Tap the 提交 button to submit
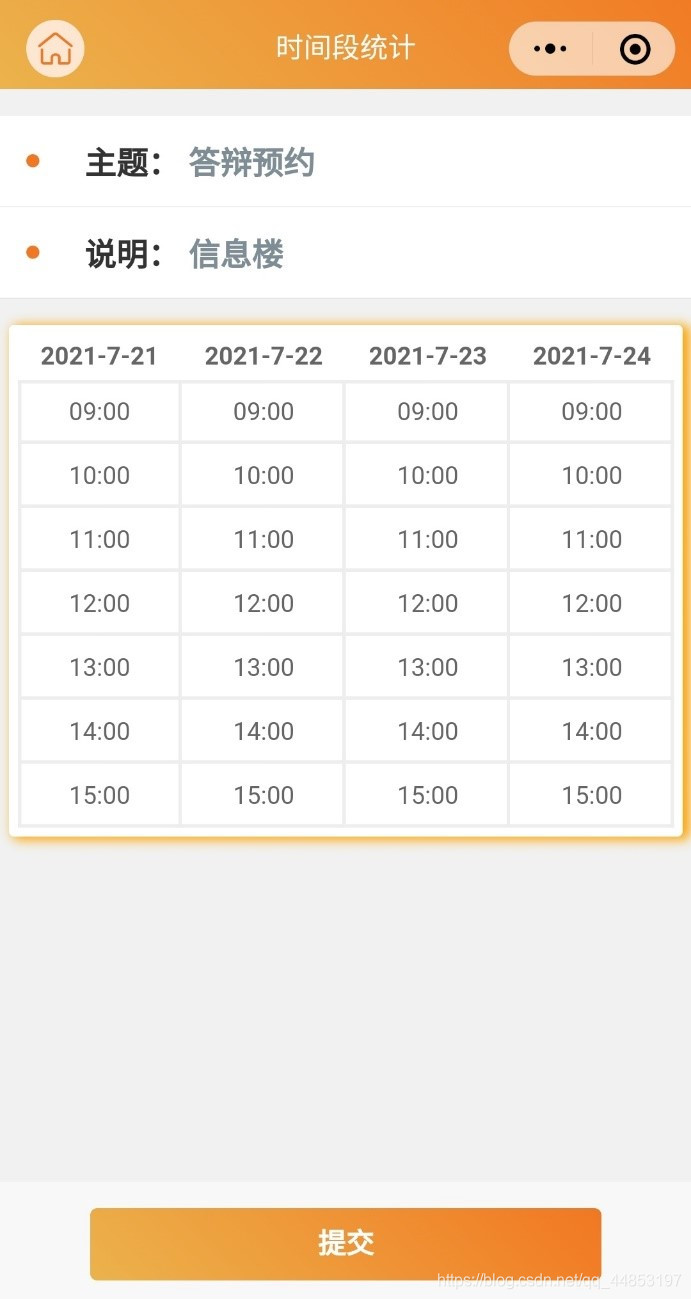Viewport: 691px width, 1299px height. 345,1243
